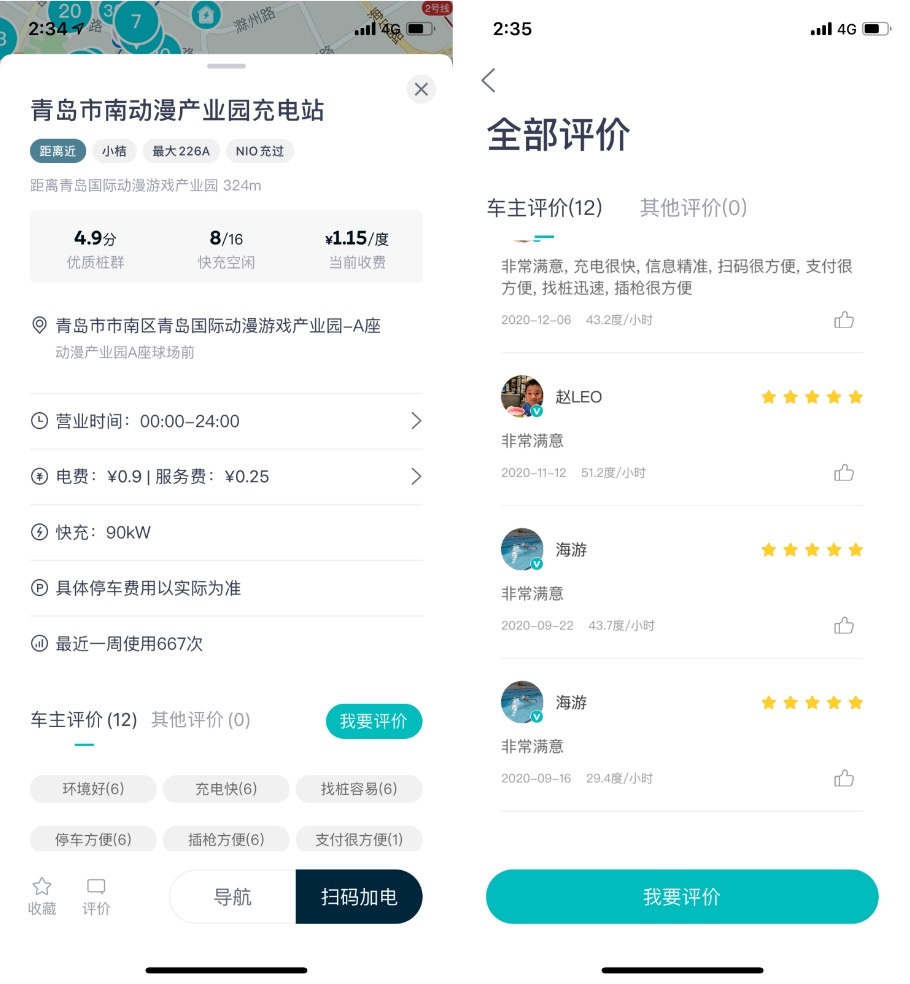Like 赵LEO's review
The image size is (910, 984).
tap(844, 473)
